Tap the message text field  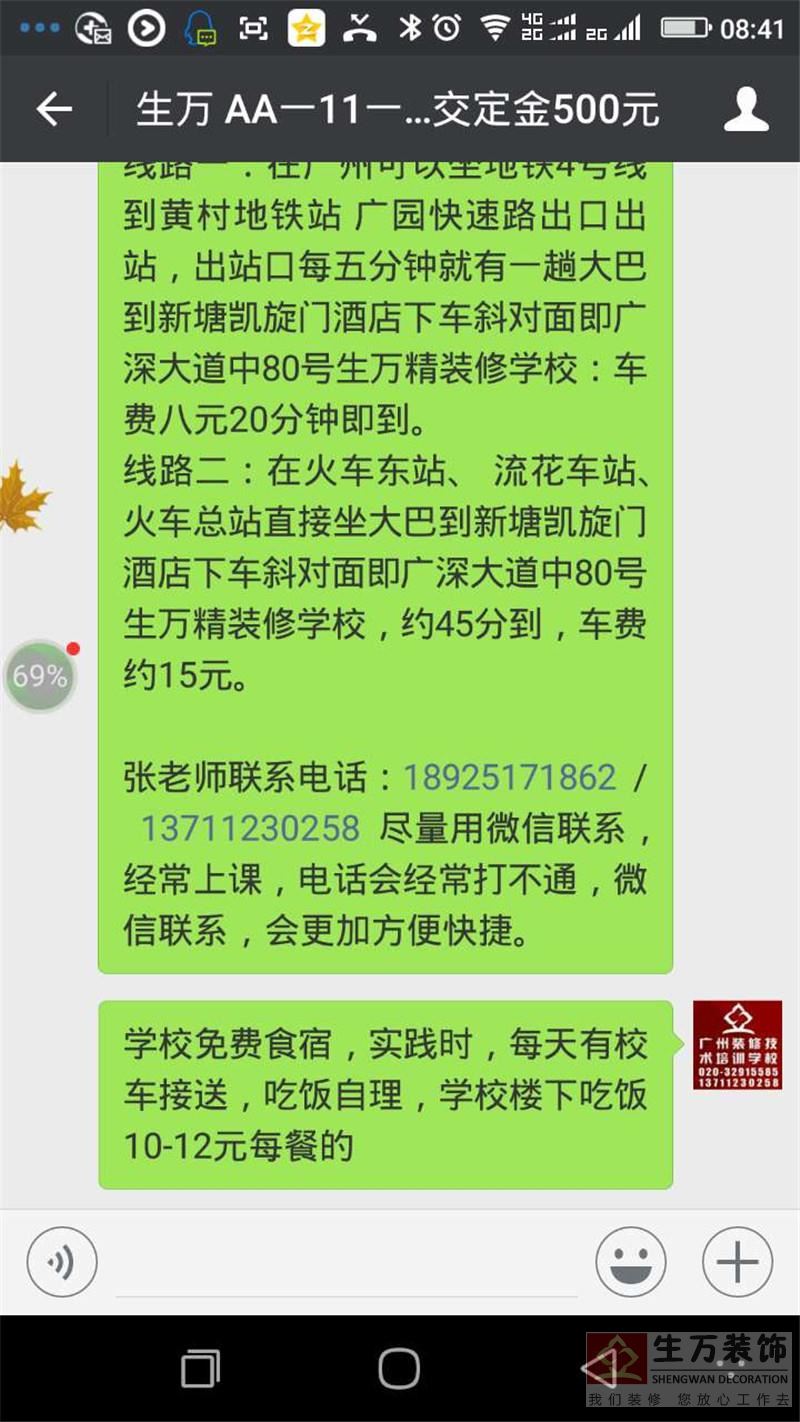345,1262
